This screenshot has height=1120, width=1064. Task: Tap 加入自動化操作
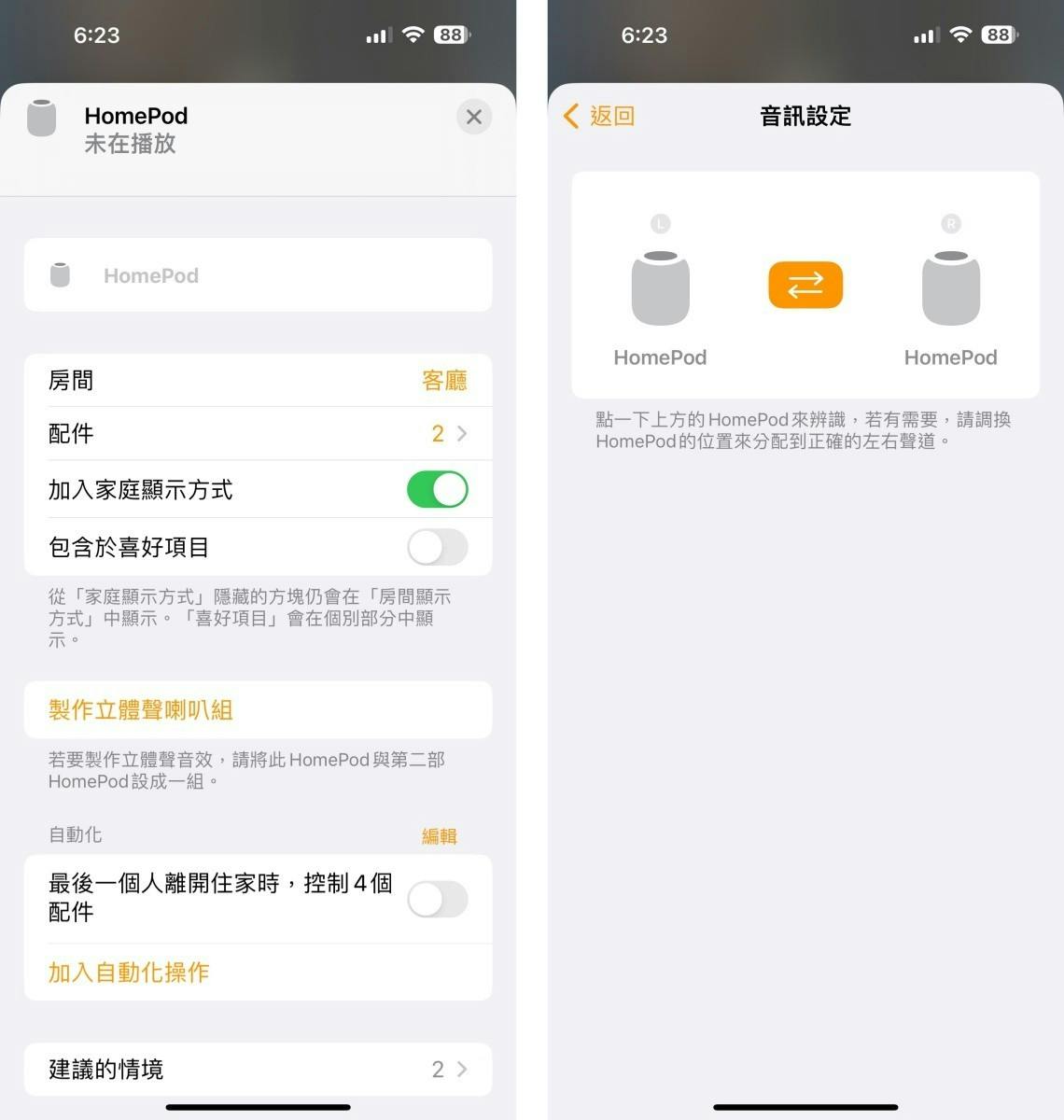tap(129, 973)
